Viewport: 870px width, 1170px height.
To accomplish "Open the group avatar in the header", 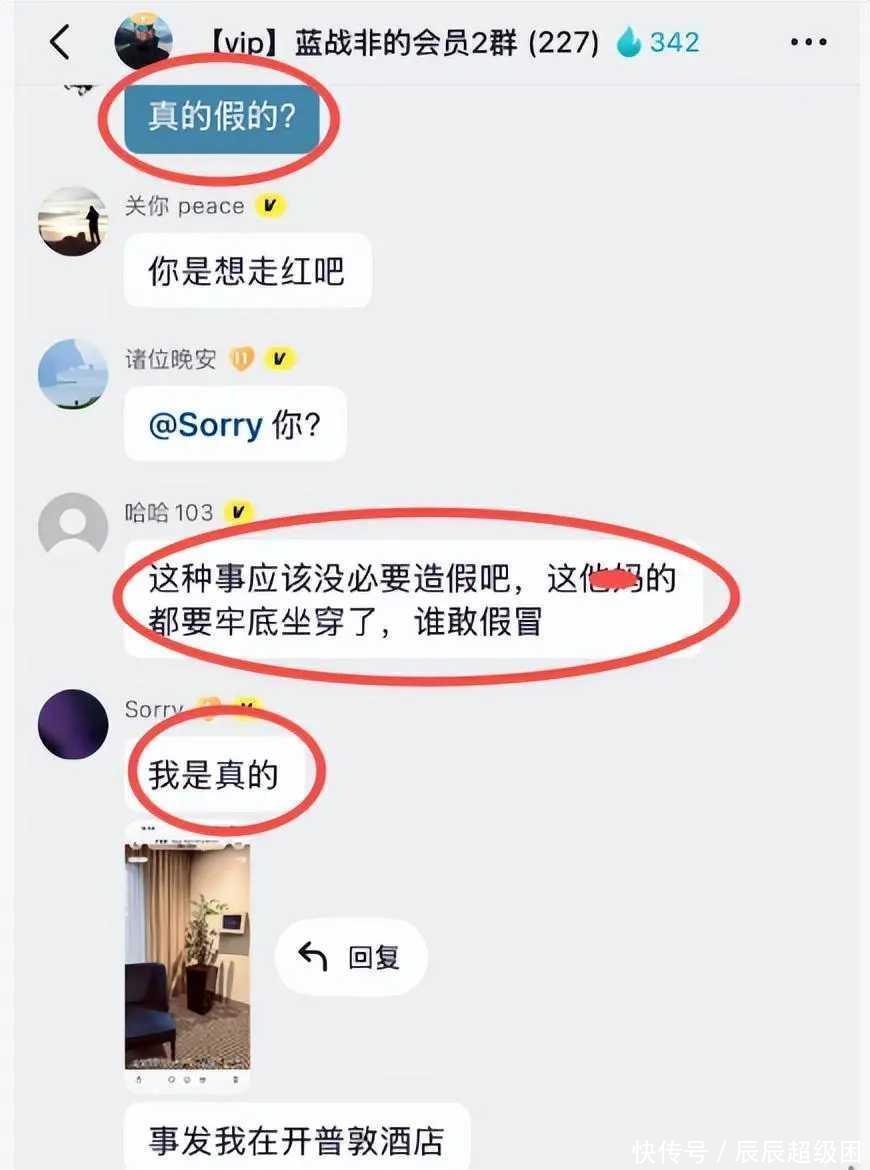I will point(143,42).
